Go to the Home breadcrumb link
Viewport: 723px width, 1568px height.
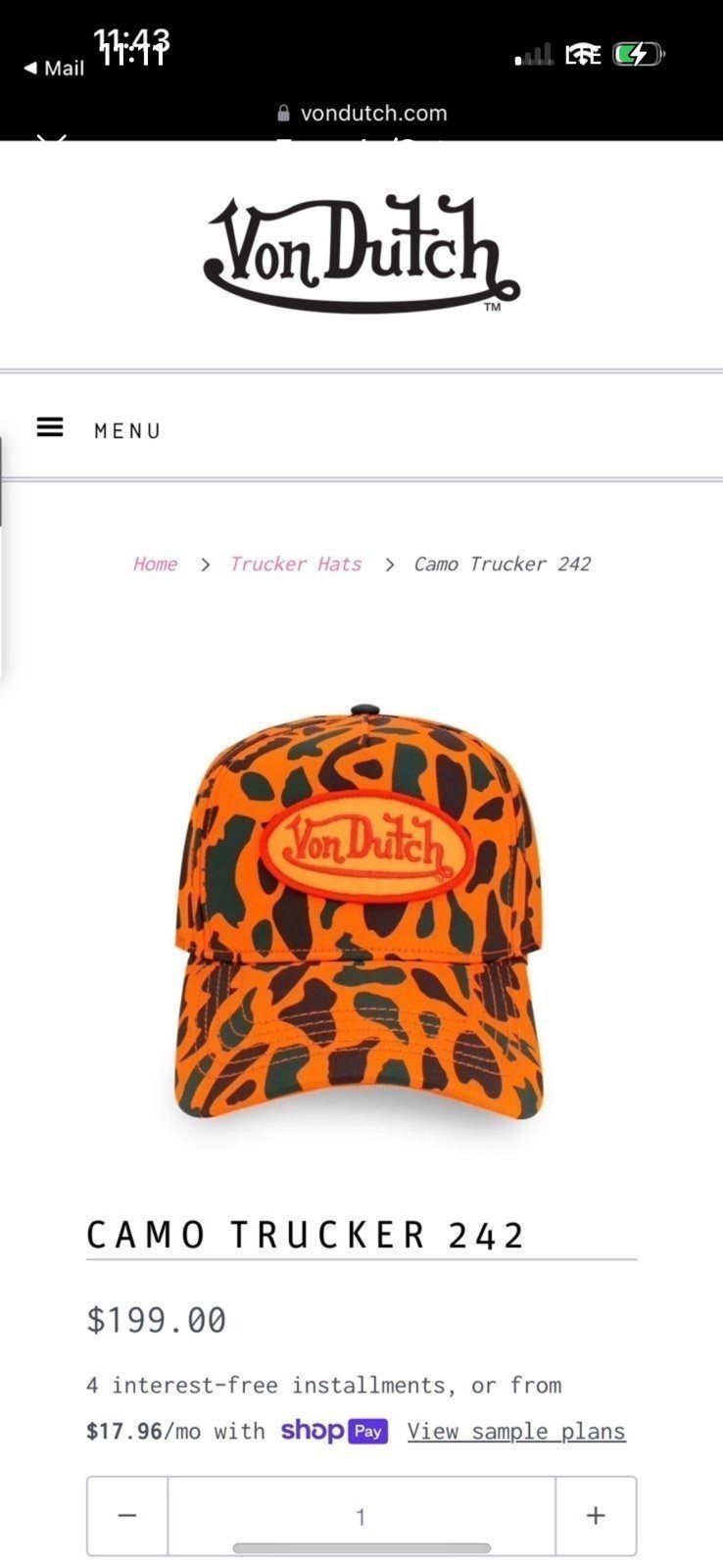(155, 563)
